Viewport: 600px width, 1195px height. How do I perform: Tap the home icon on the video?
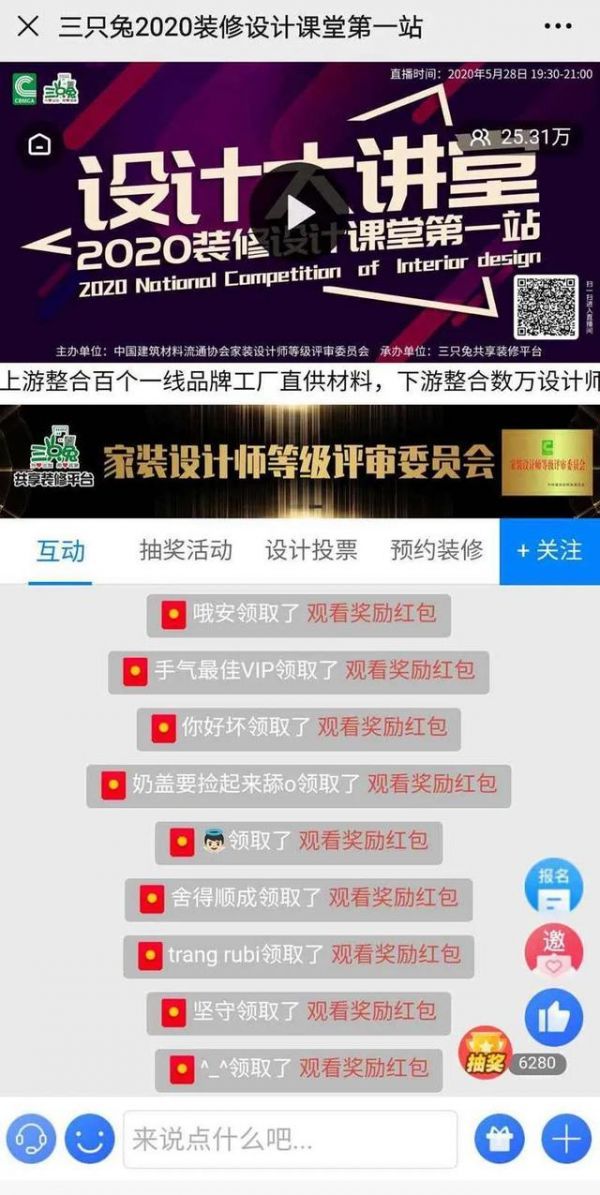click(39, 146)
